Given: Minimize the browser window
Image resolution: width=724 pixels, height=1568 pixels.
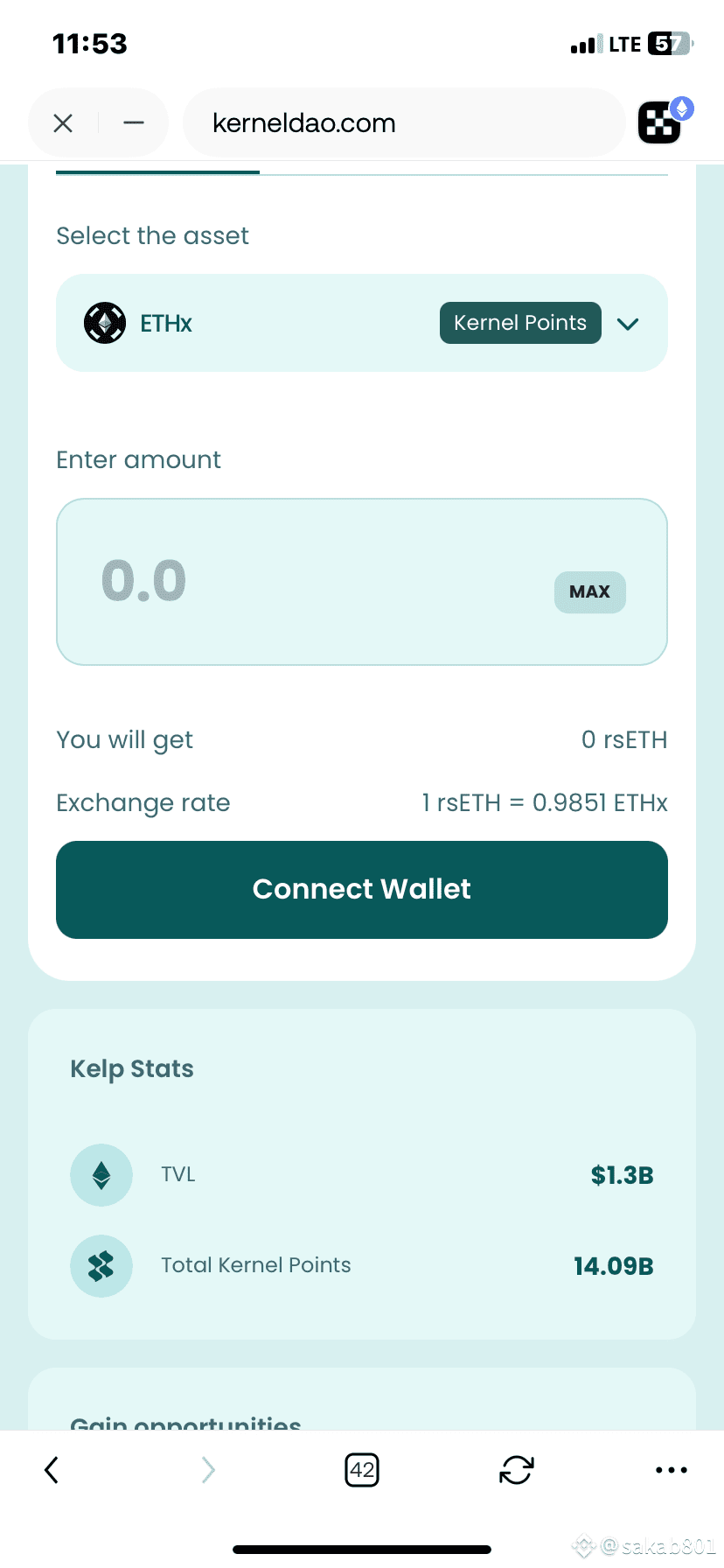Looking at the screenshot, I should click(x=134, y=123).
